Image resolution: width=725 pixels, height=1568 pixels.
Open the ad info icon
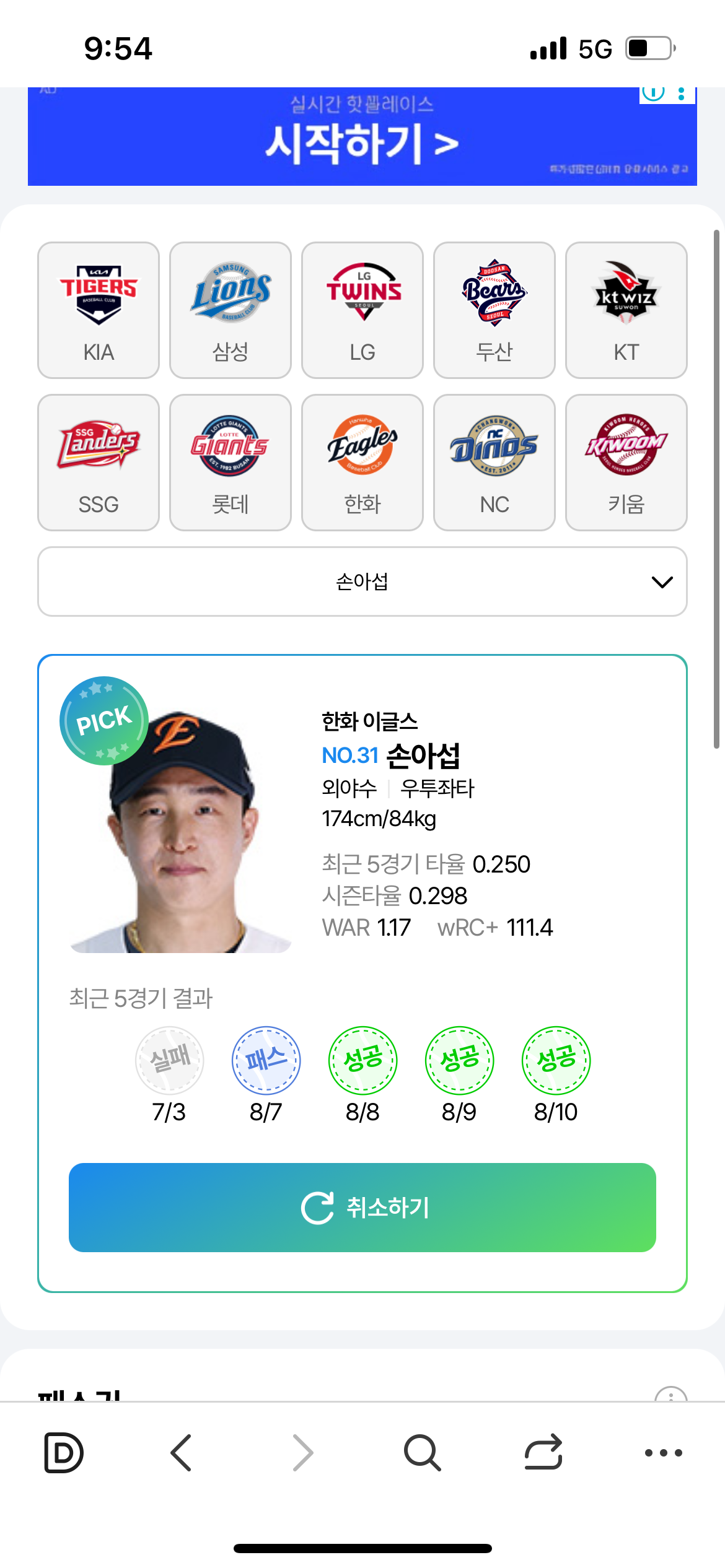pyautogui.click(x=653, y=93)
